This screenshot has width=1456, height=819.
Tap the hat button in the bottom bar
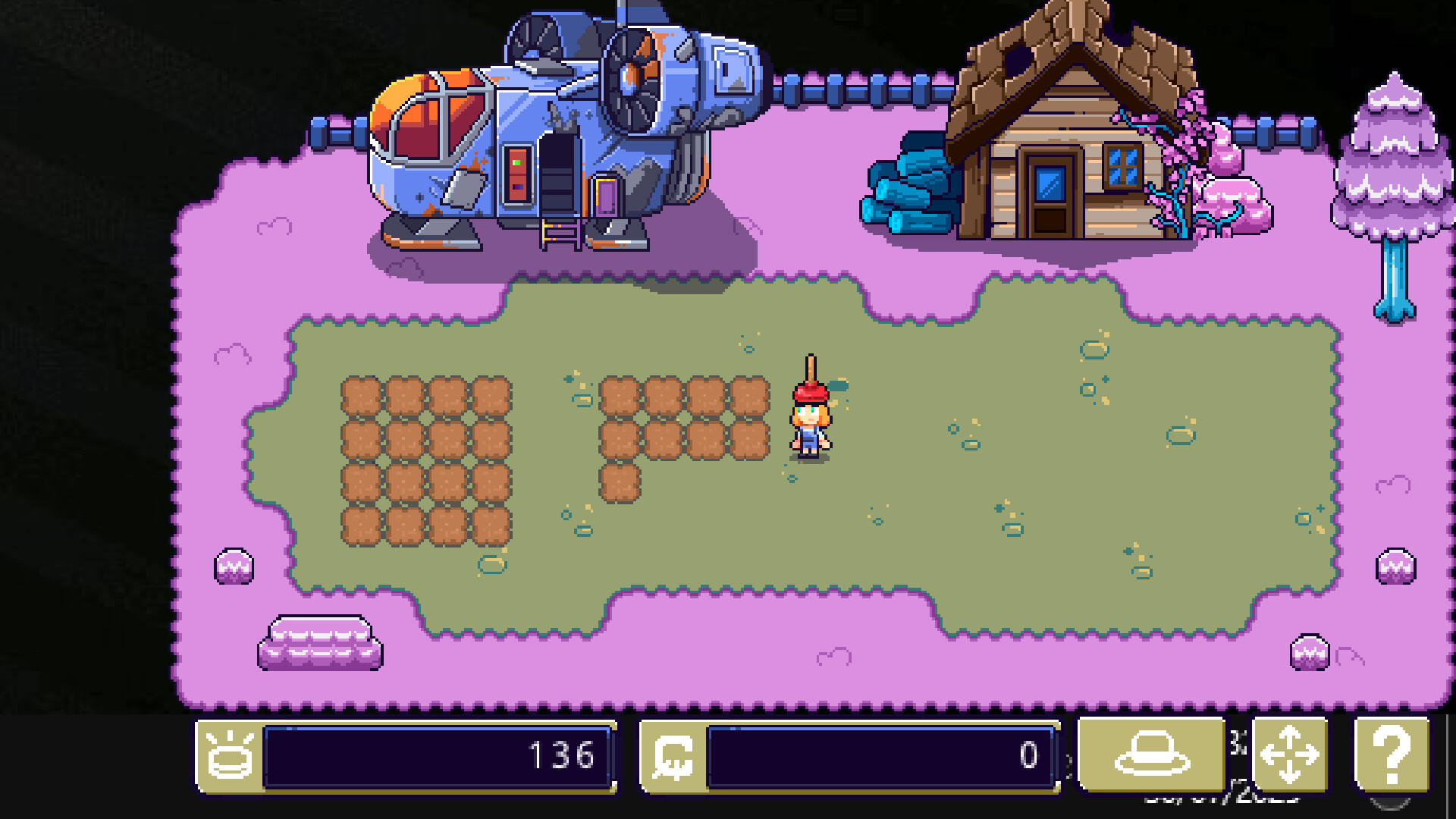1151,754
